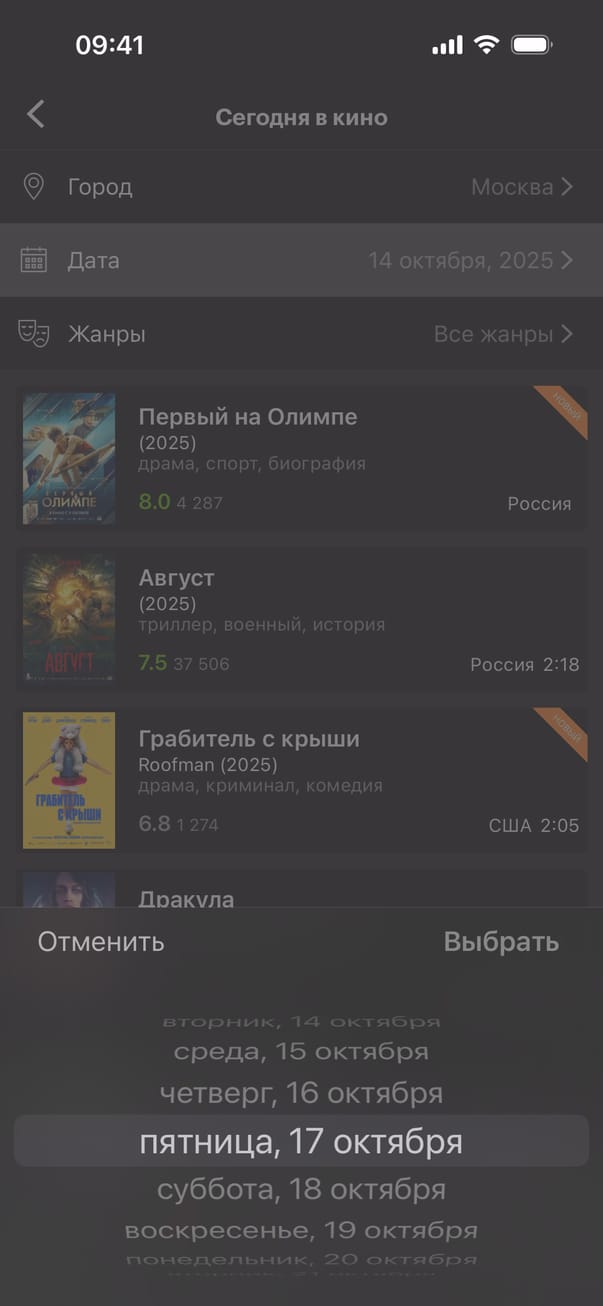Select суббота, 18 октября in picker

pos(301,1190)
